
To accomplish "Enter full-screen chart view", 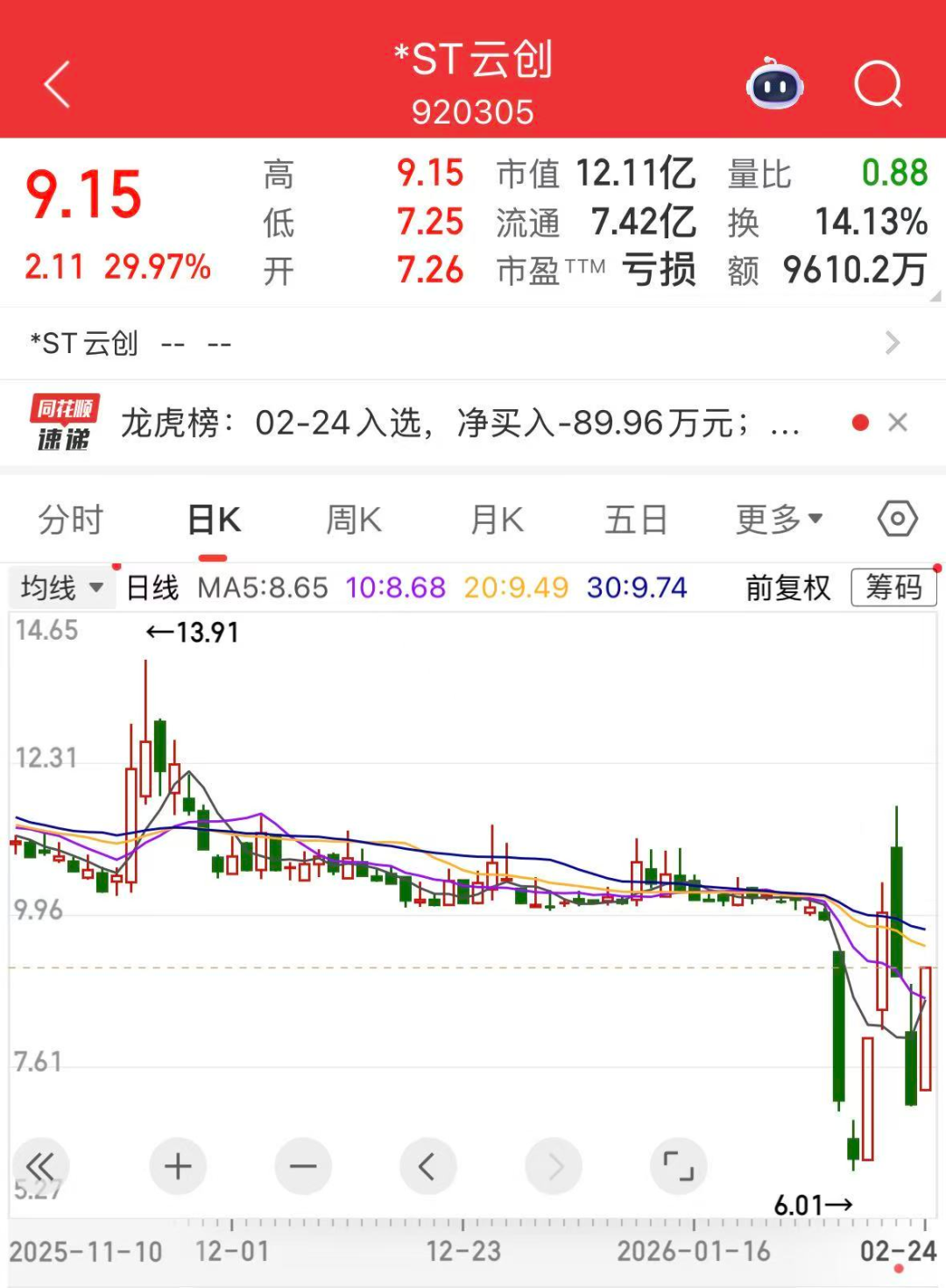I will point(678,1166).
